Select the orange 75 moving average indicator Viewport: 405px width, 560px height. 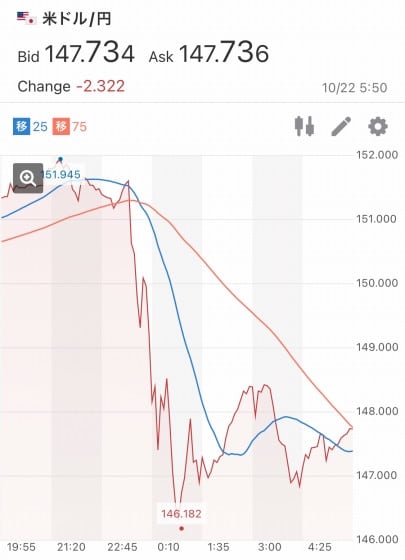pos(70,126)
